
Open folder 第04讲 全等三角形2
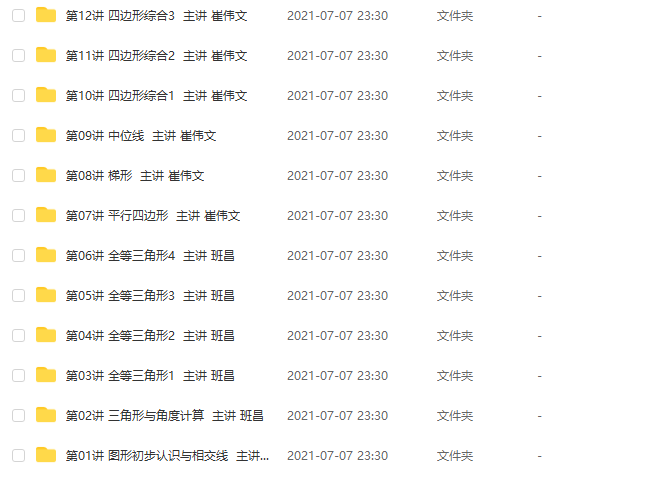click(x=150, y=336)
